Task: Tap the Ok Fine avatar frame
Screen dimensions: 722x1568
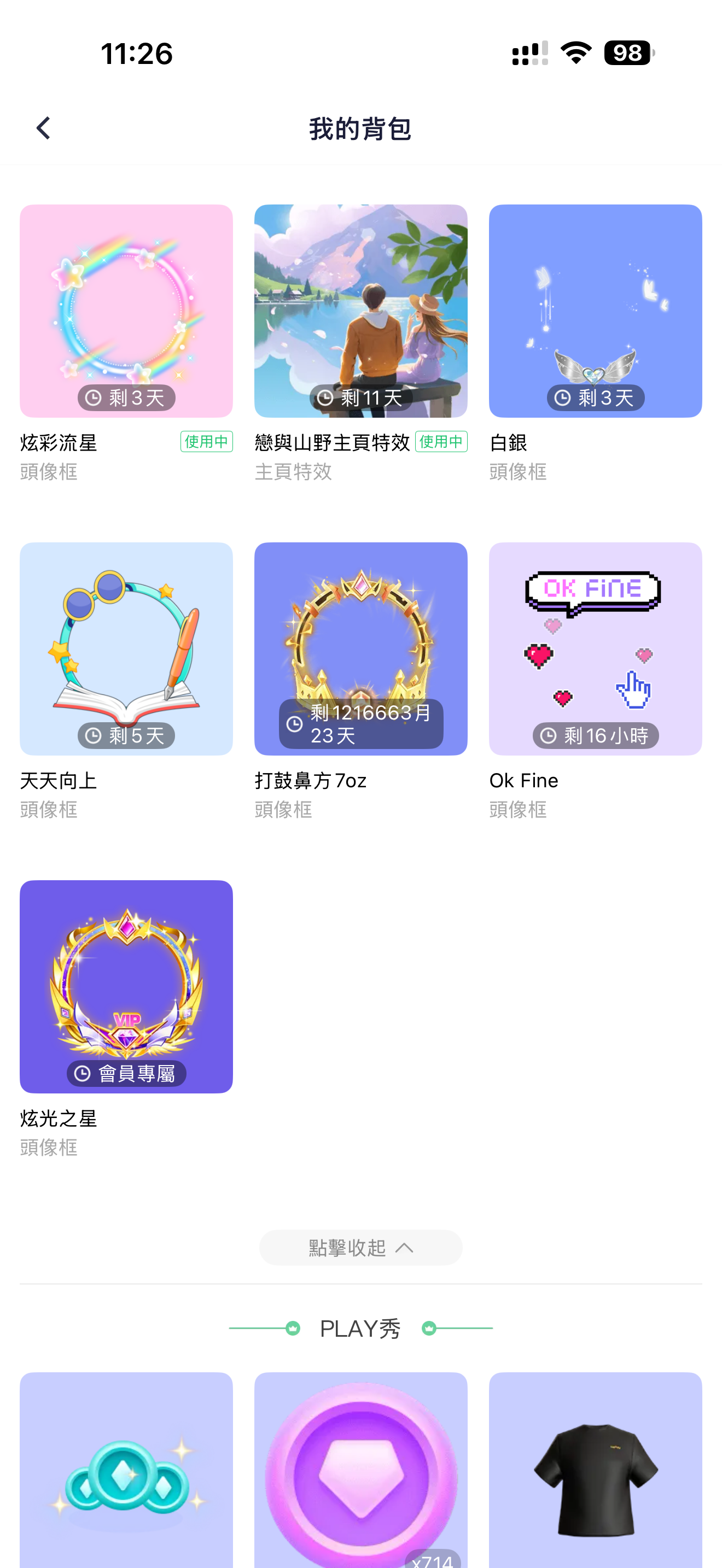Action: [595, 649]
